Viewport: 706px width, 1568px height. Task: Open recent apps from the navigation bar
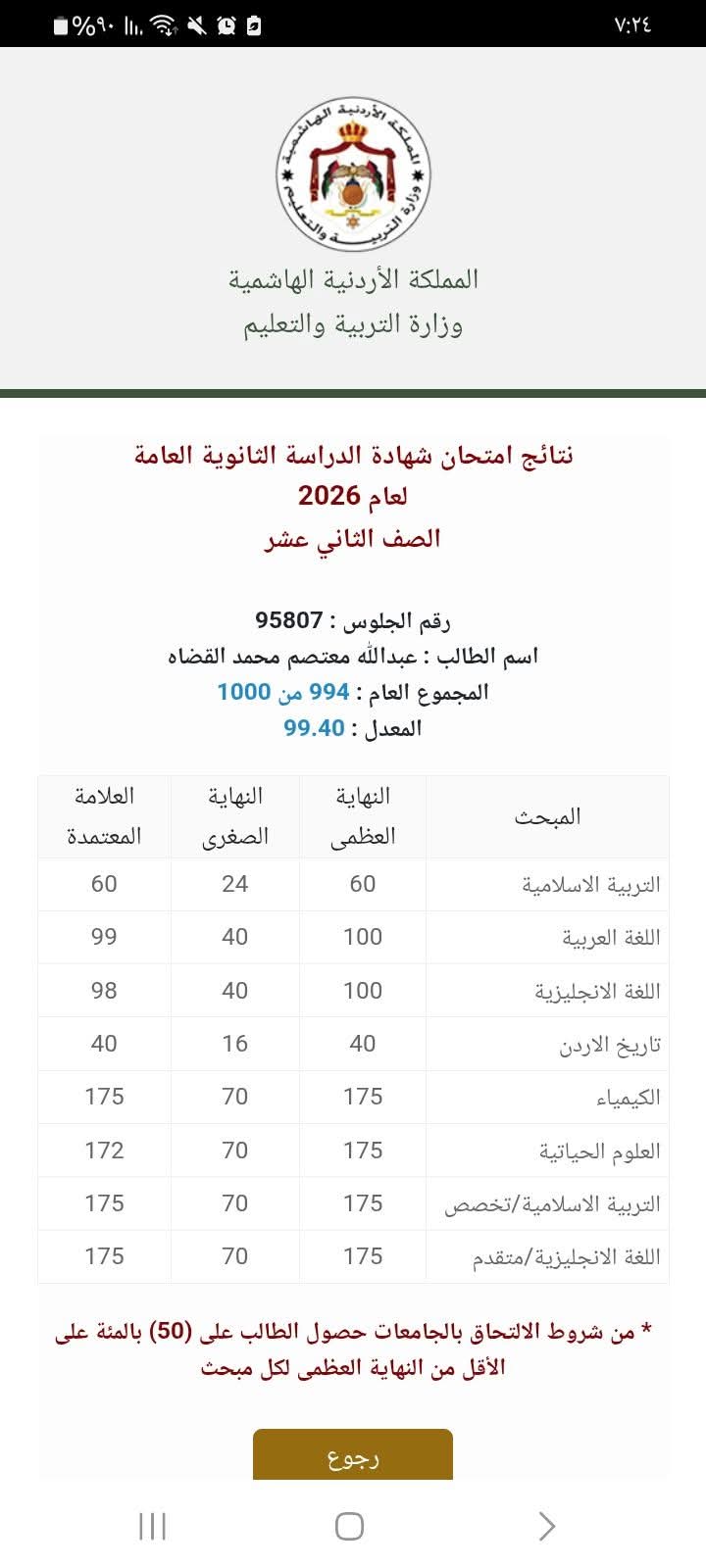152,1526
